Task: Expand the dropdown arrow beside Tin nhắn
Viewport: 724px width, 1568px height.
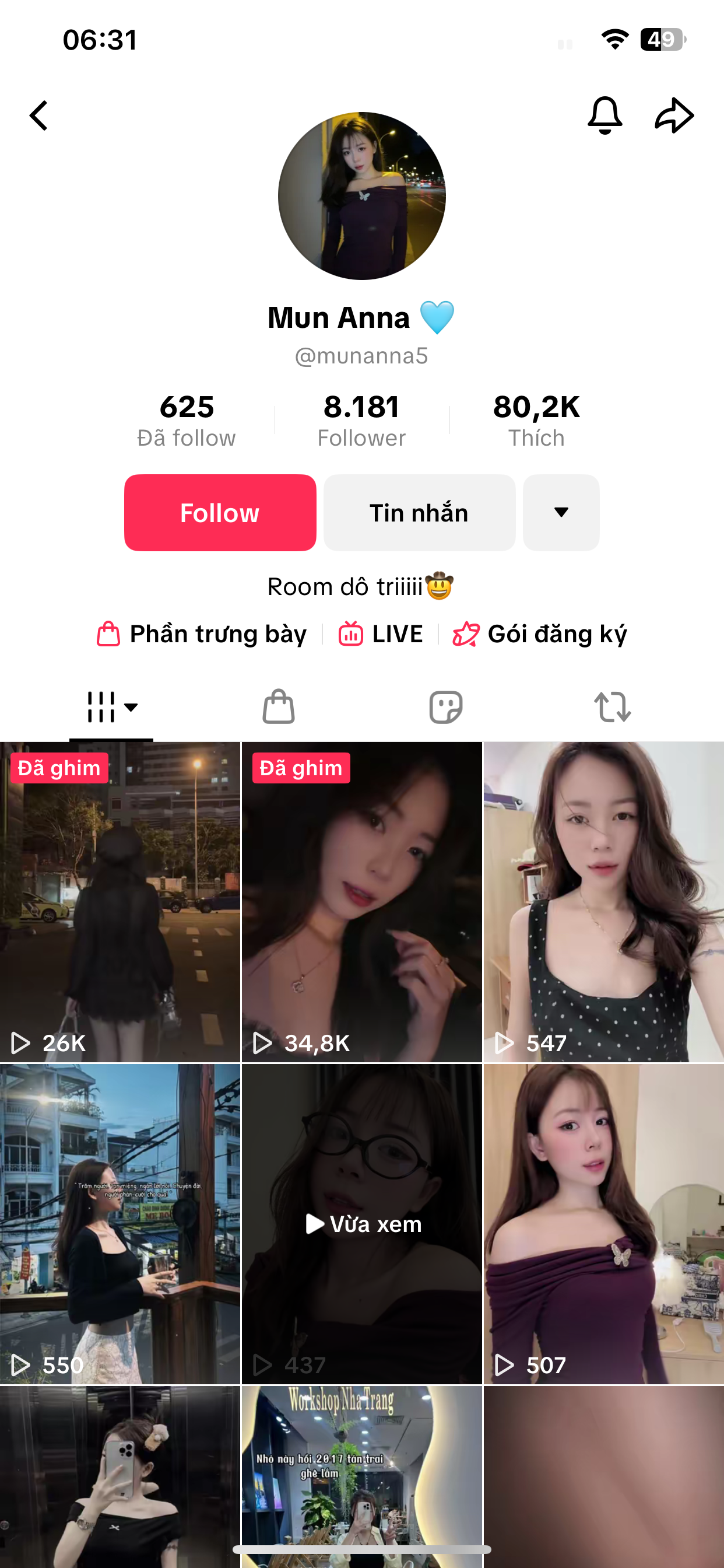Action: click(x=561, y=513)
